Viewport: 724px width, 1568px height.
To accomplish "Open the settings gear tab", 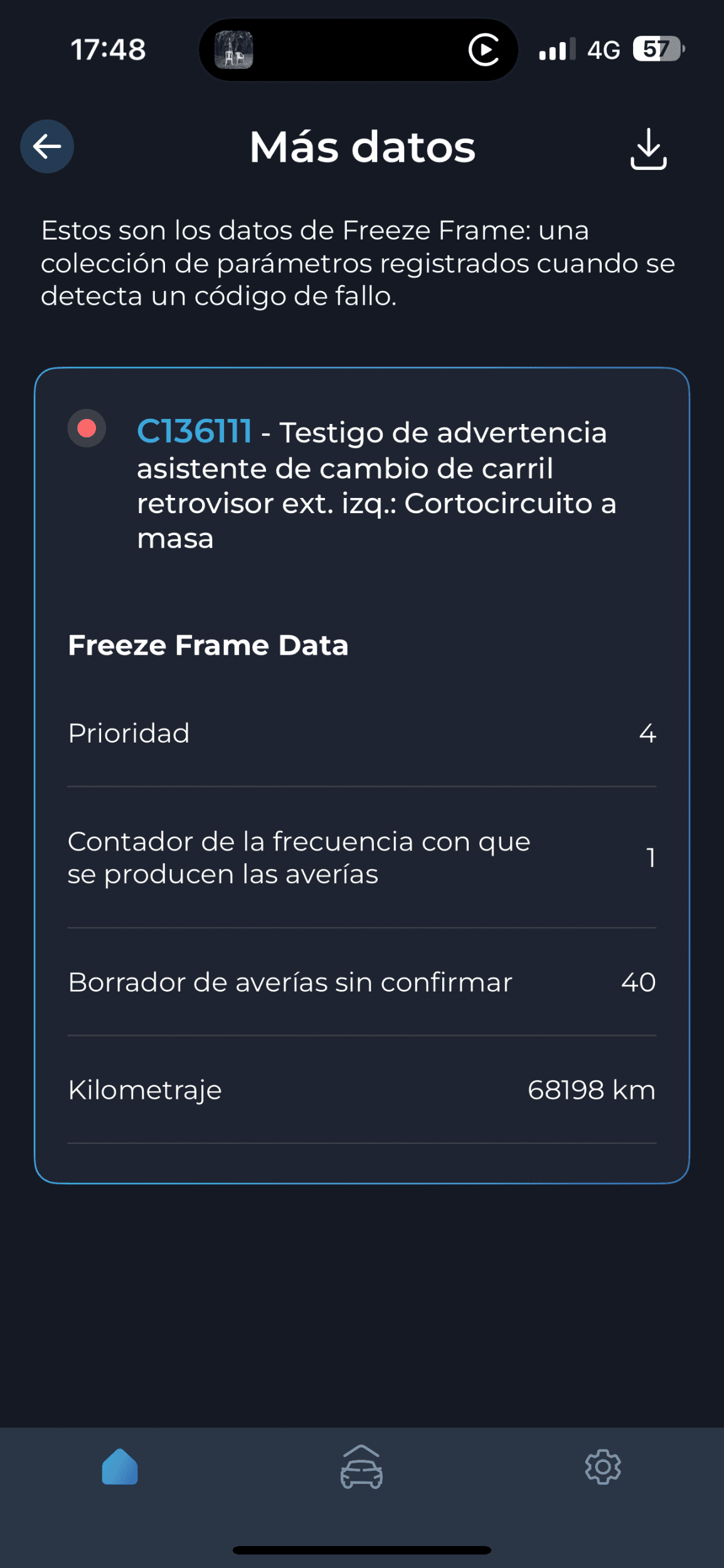I will (603, 1467).
